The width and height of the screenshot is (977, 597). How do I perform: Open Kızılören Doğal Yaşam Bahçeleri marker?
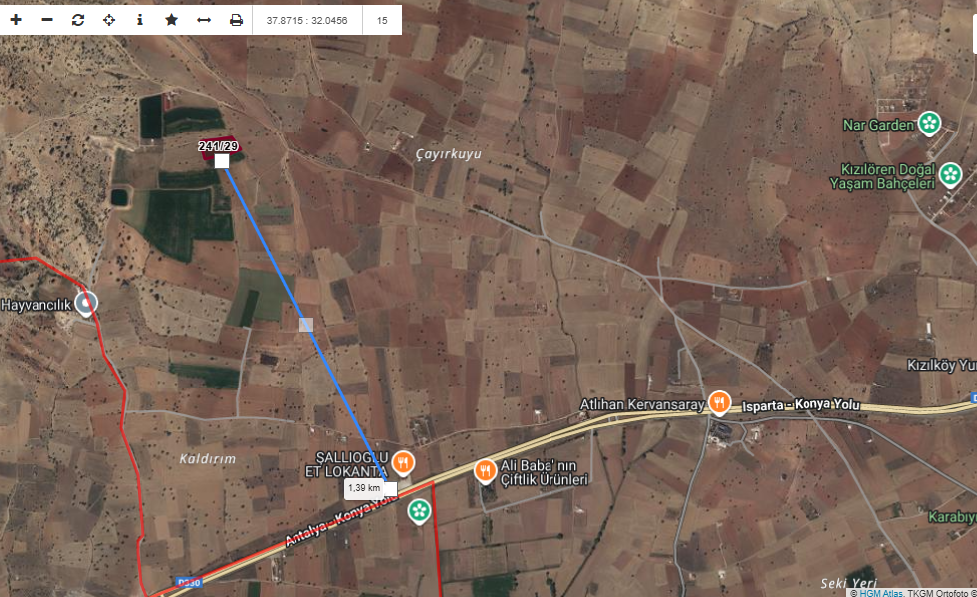click(x=950, y=174)
